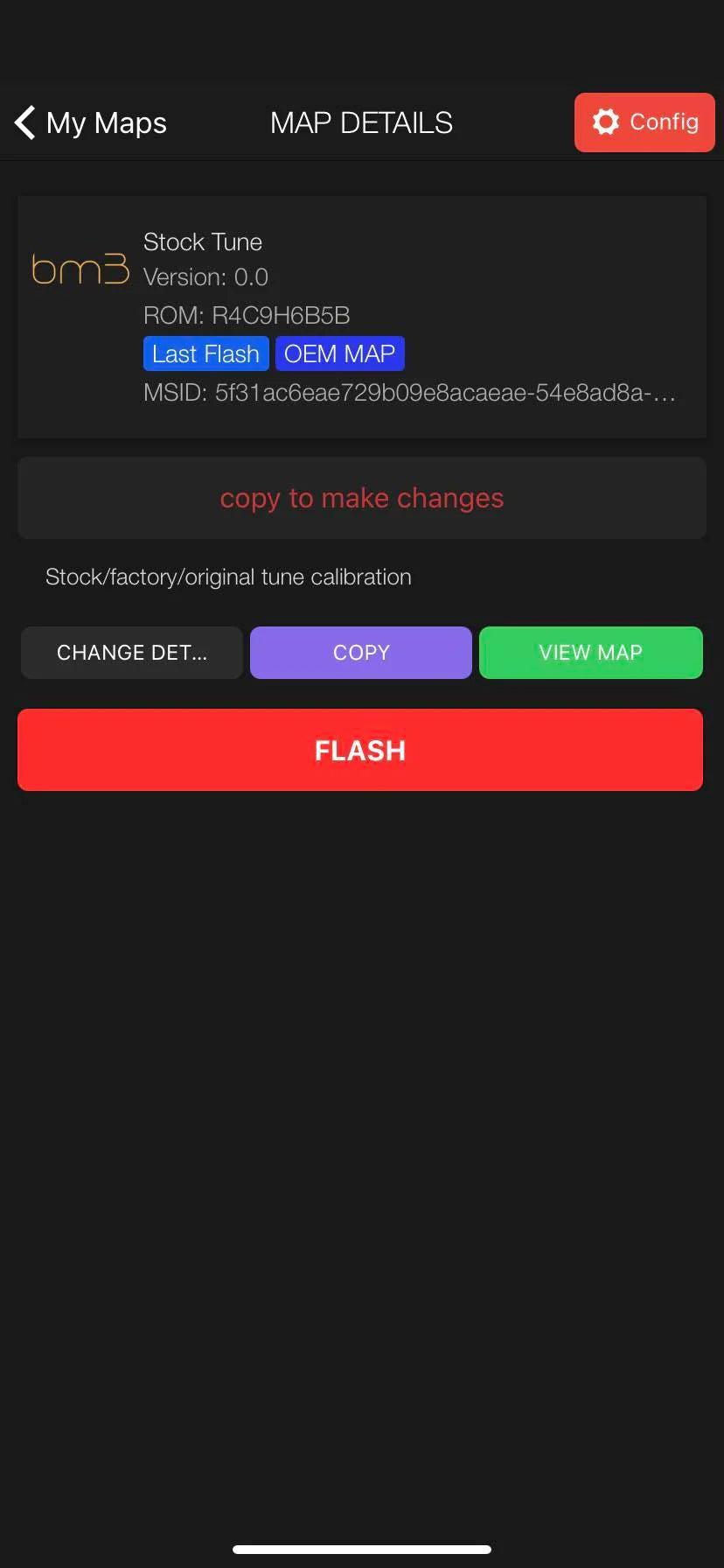
Task: View the map contents
Action: coord(591,653)
